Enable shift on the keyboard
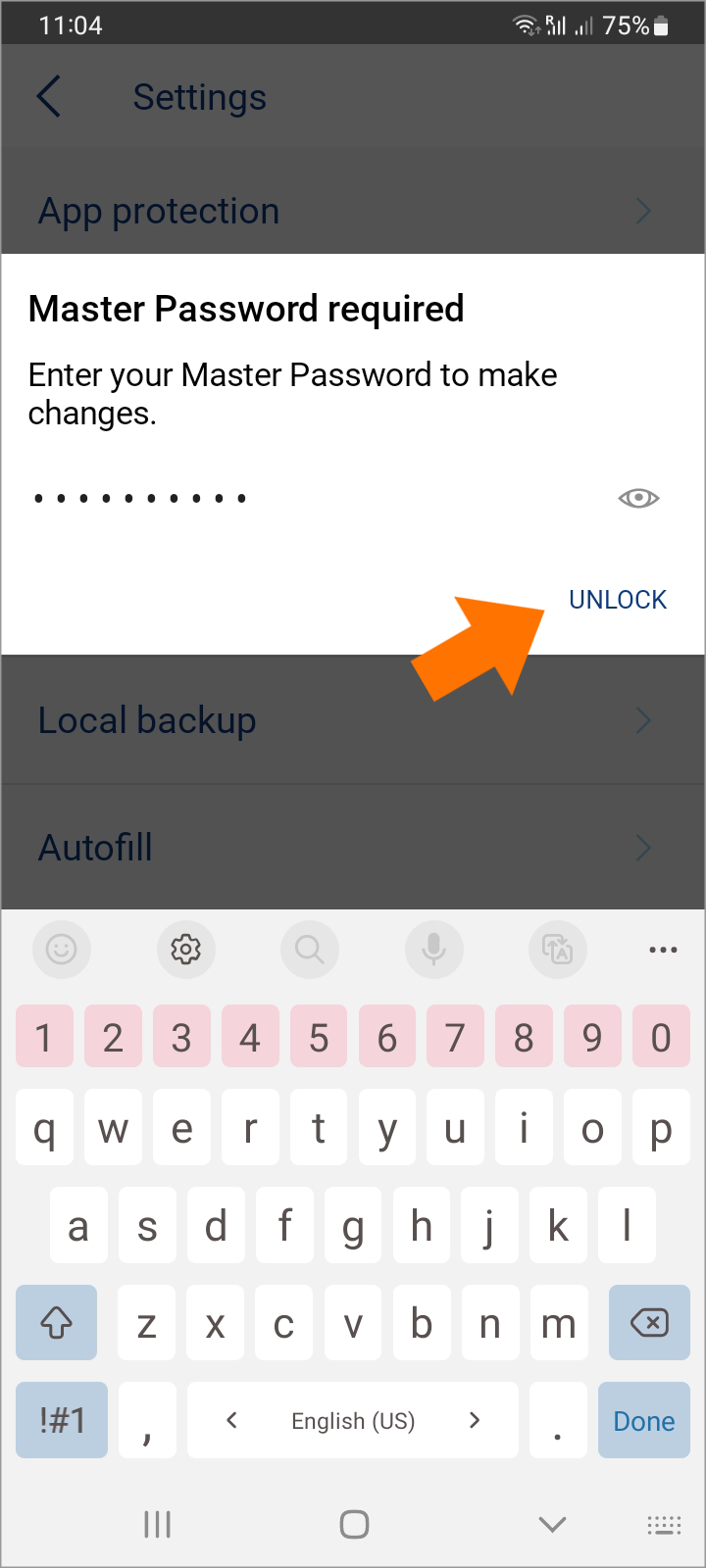The width and height of the screenshot is (706, 1568). [x=56, y=1323]
